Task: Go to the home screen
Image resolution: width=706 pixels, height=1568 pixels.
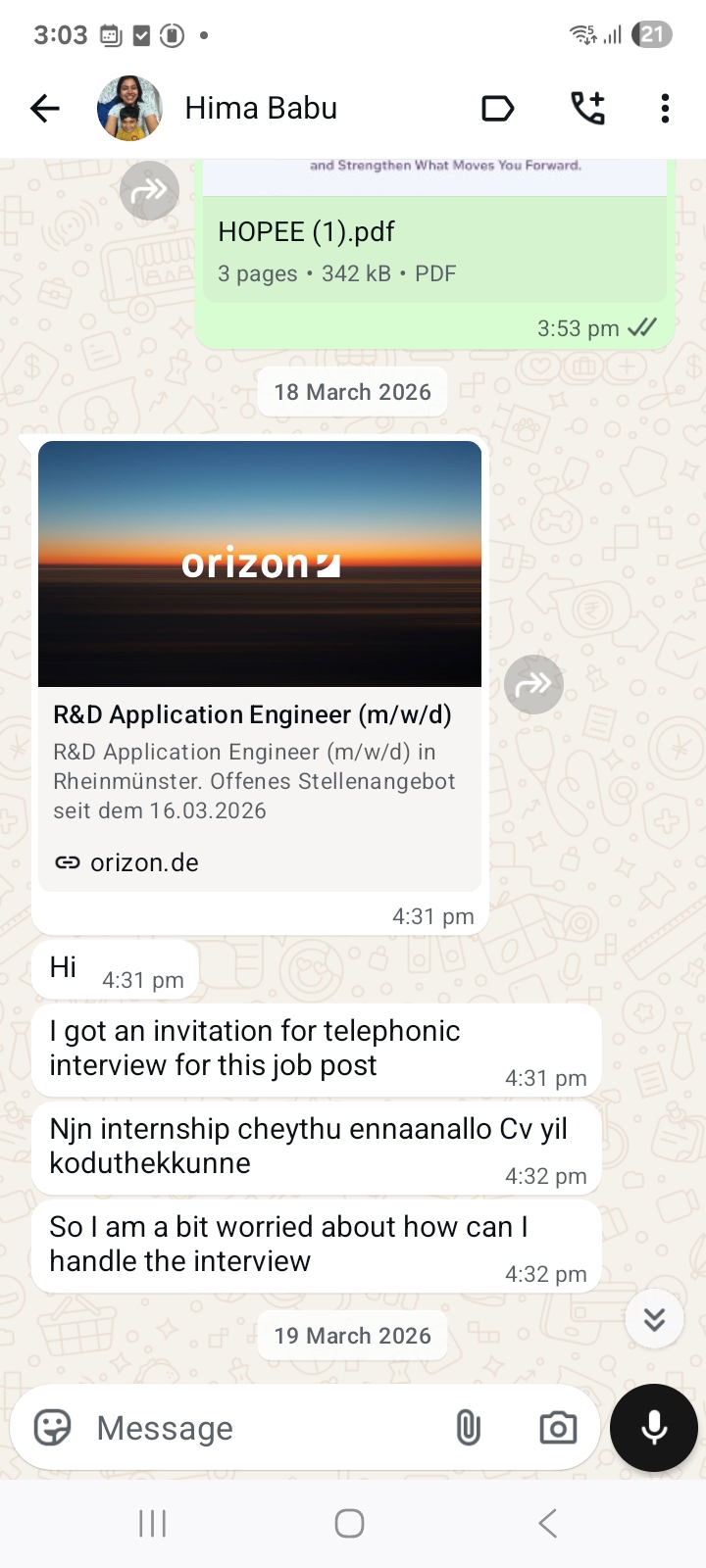Action: (x=350, y=1523)
